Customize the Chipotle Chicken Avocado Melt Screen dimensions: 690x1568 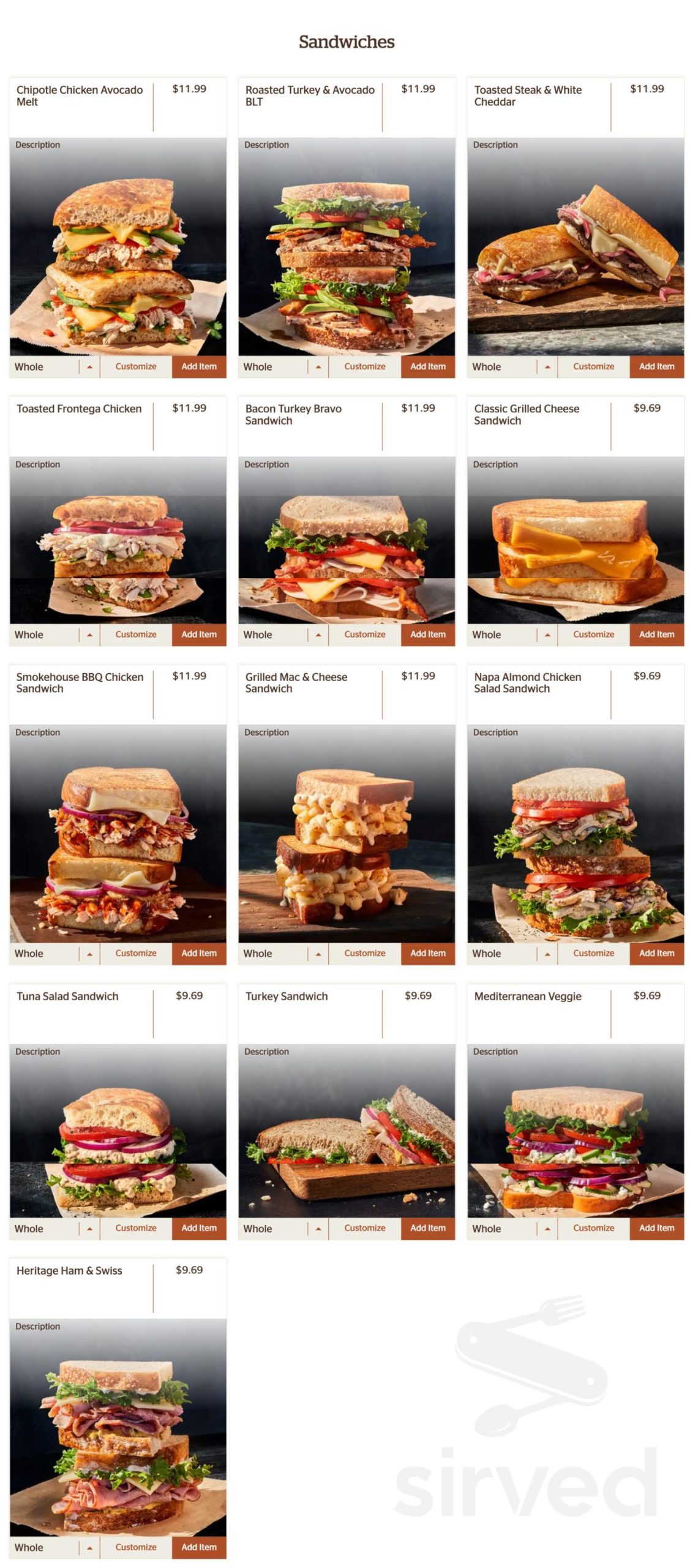pos(135,366)
